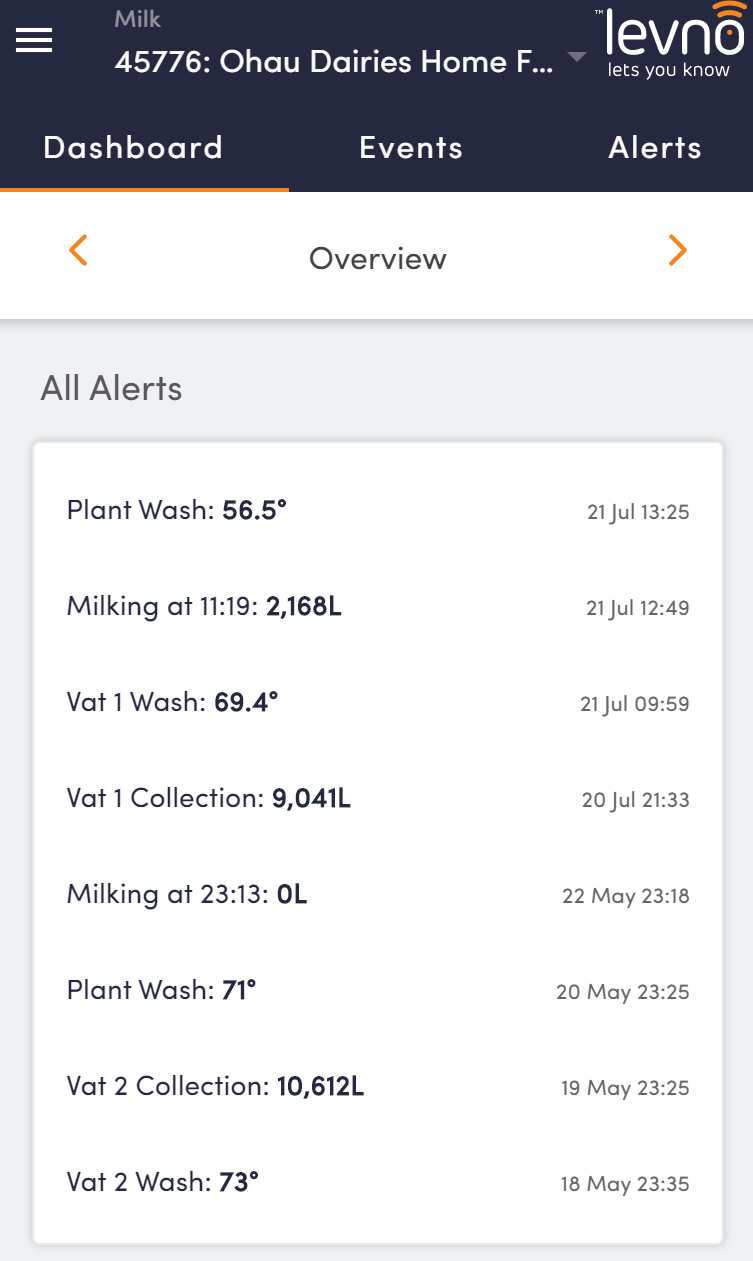Switch to the Events tab
The height and width of the screenshot is (1261, 753).
pyautogui.click(x=411, y=148)
